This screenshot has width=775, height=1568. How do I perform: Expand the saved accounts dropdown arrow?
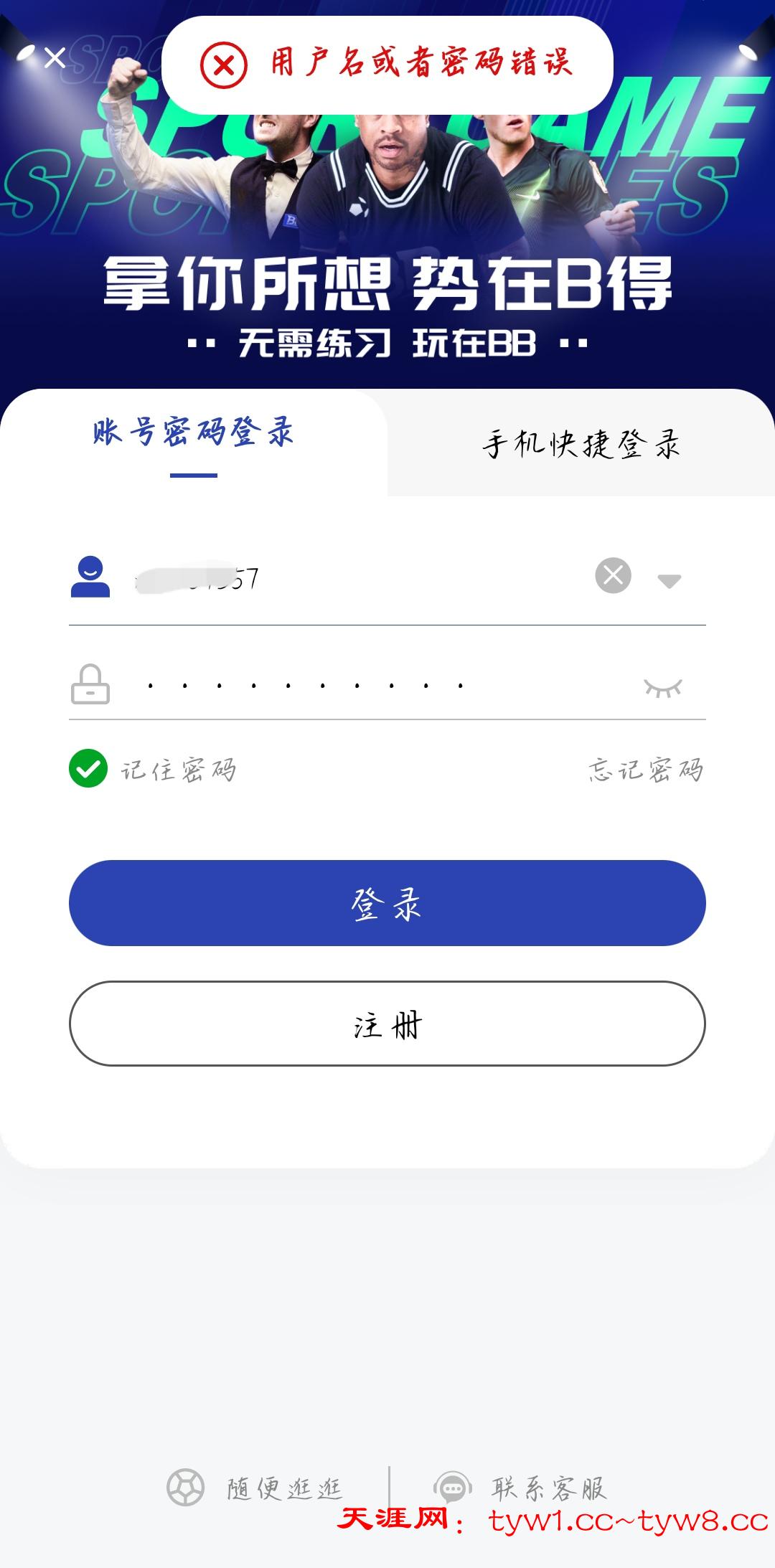669,580
